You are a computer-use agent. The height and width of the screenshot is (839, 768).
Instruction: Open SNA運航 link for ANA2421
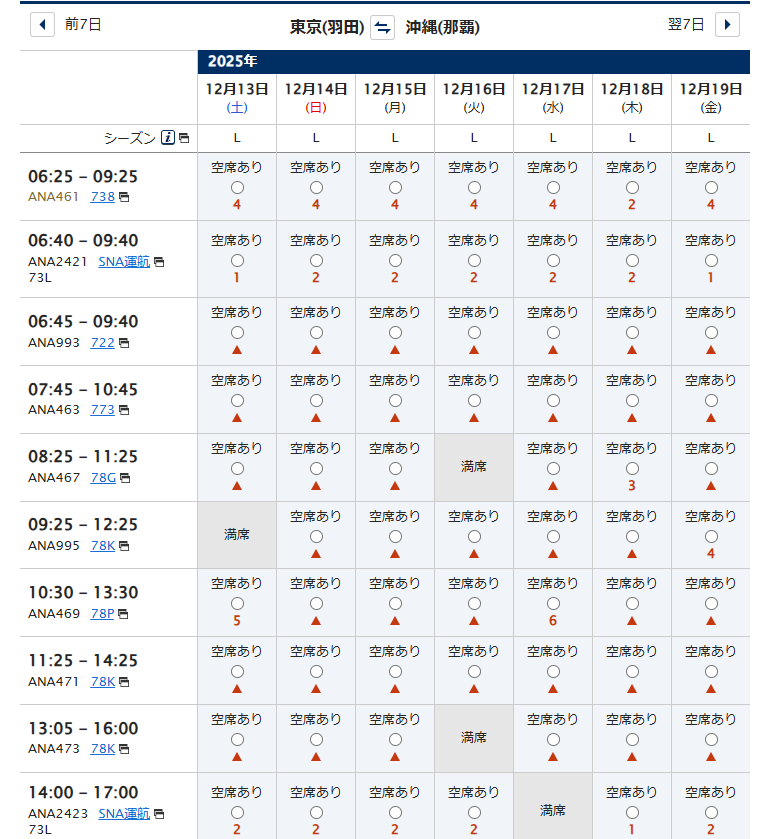pos(124,261)
